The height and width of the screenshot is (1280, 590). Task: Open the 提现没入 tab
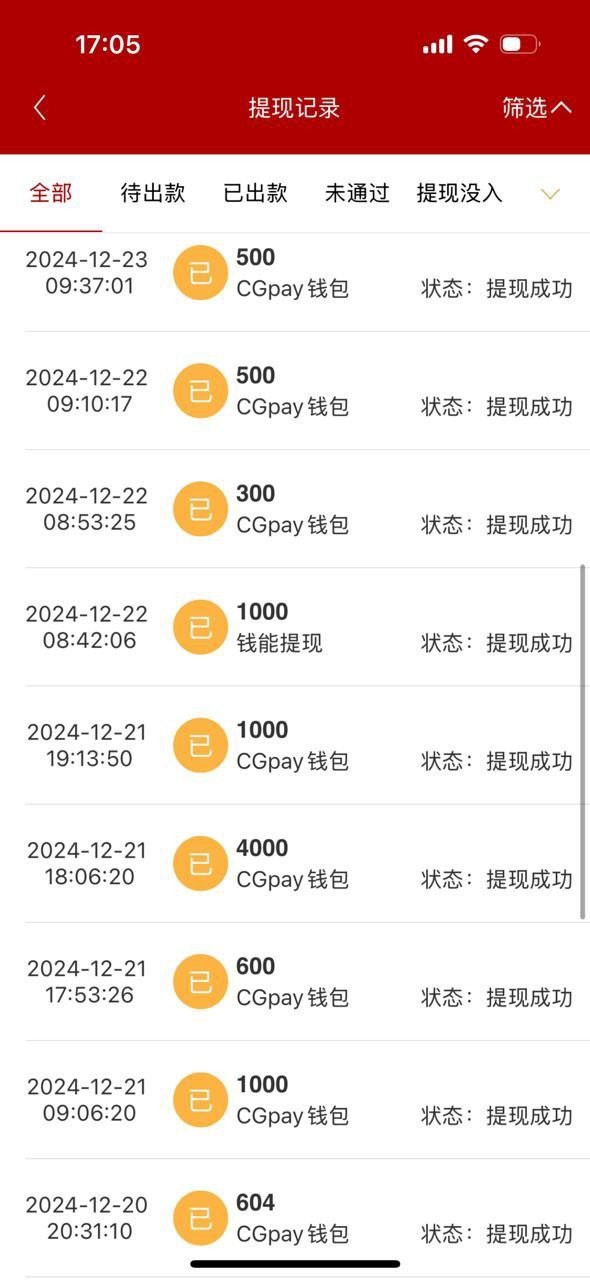pyautogui.click(x=459, y=193)
